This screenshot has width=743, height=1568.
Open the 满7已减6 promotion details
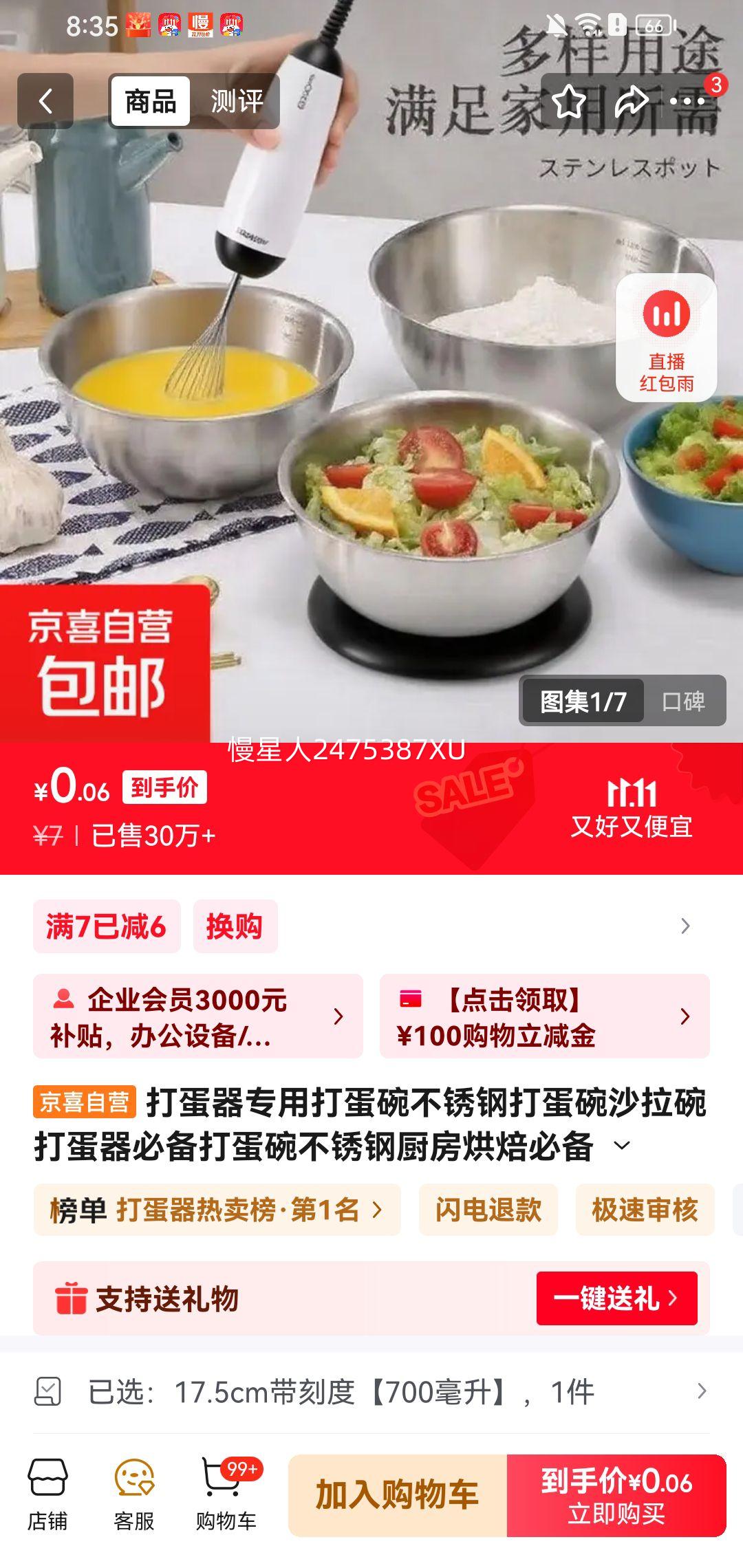tap(107, 926)
